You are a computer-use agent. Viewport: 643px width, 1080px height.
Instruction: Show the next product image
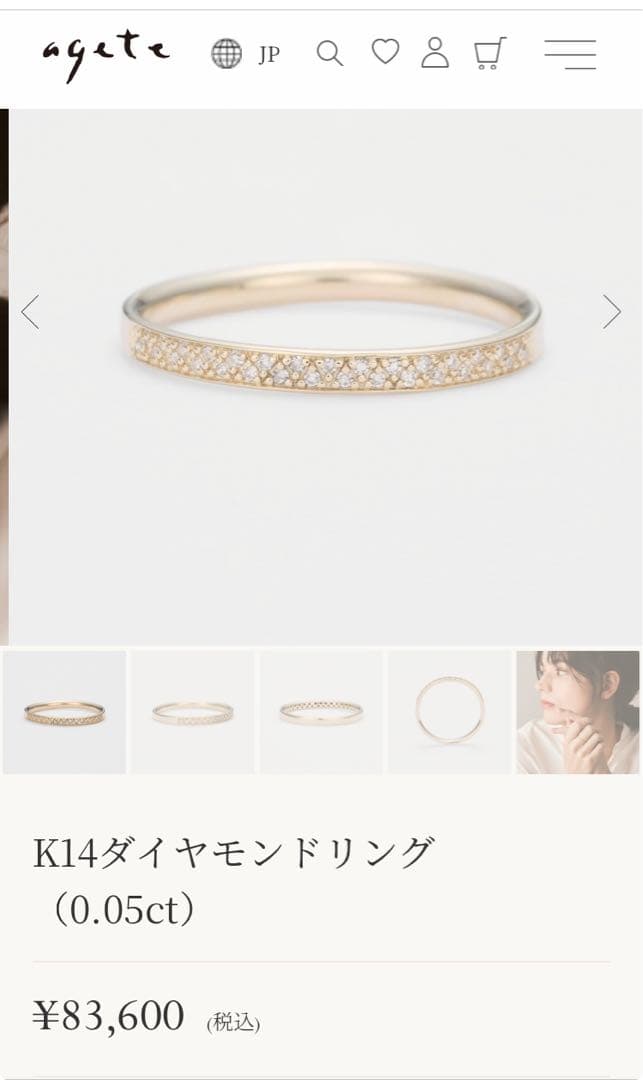pyautogui.click(x=611, y=312)
